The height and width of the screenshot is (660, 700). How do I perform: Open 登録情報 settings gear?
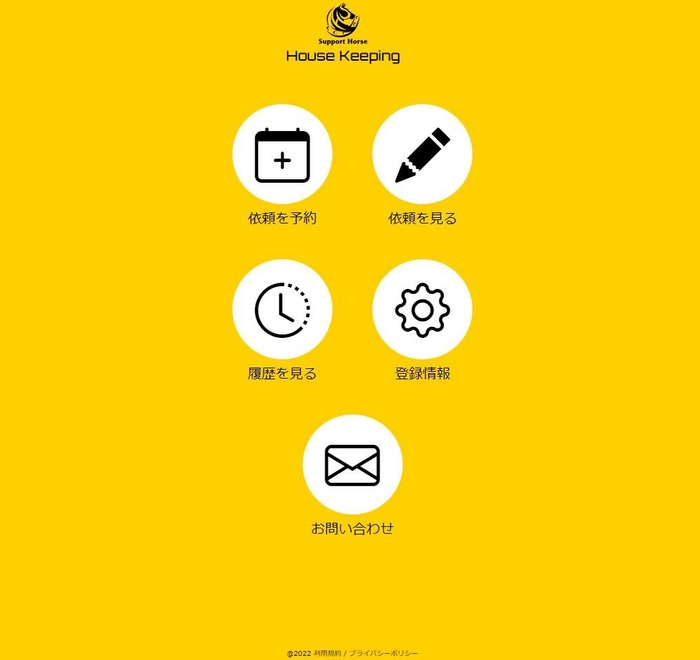(x=422, y=310)
